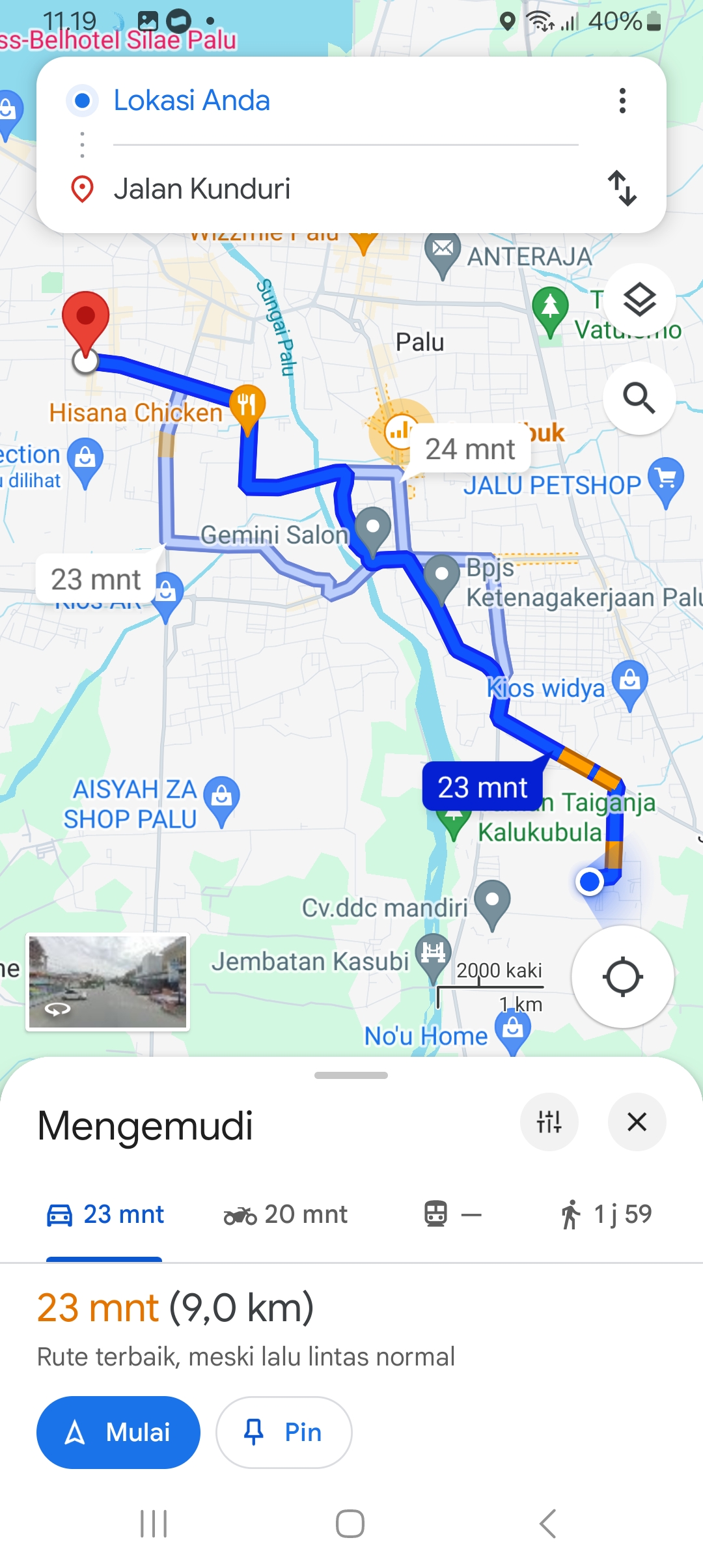Select the car 23 mnt tab
Image resolution: width=703 pixels, height=1568 pixels.
(x=104, y=1214)
